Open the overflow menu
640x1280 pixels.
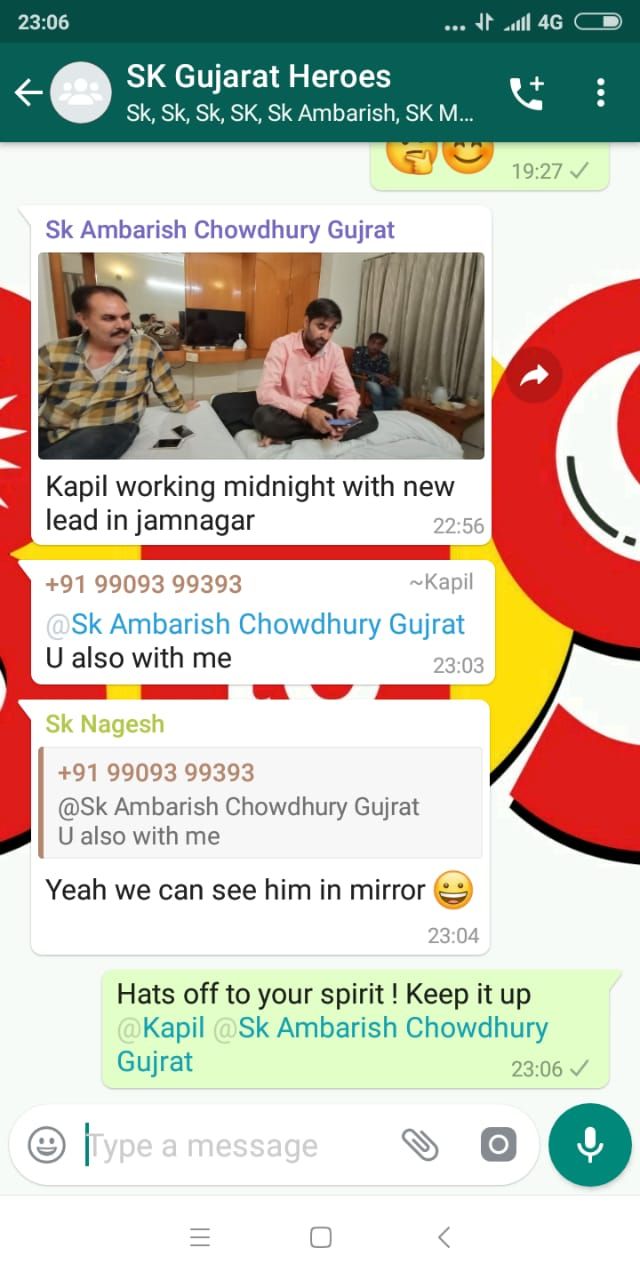click(x=600, y=93)
